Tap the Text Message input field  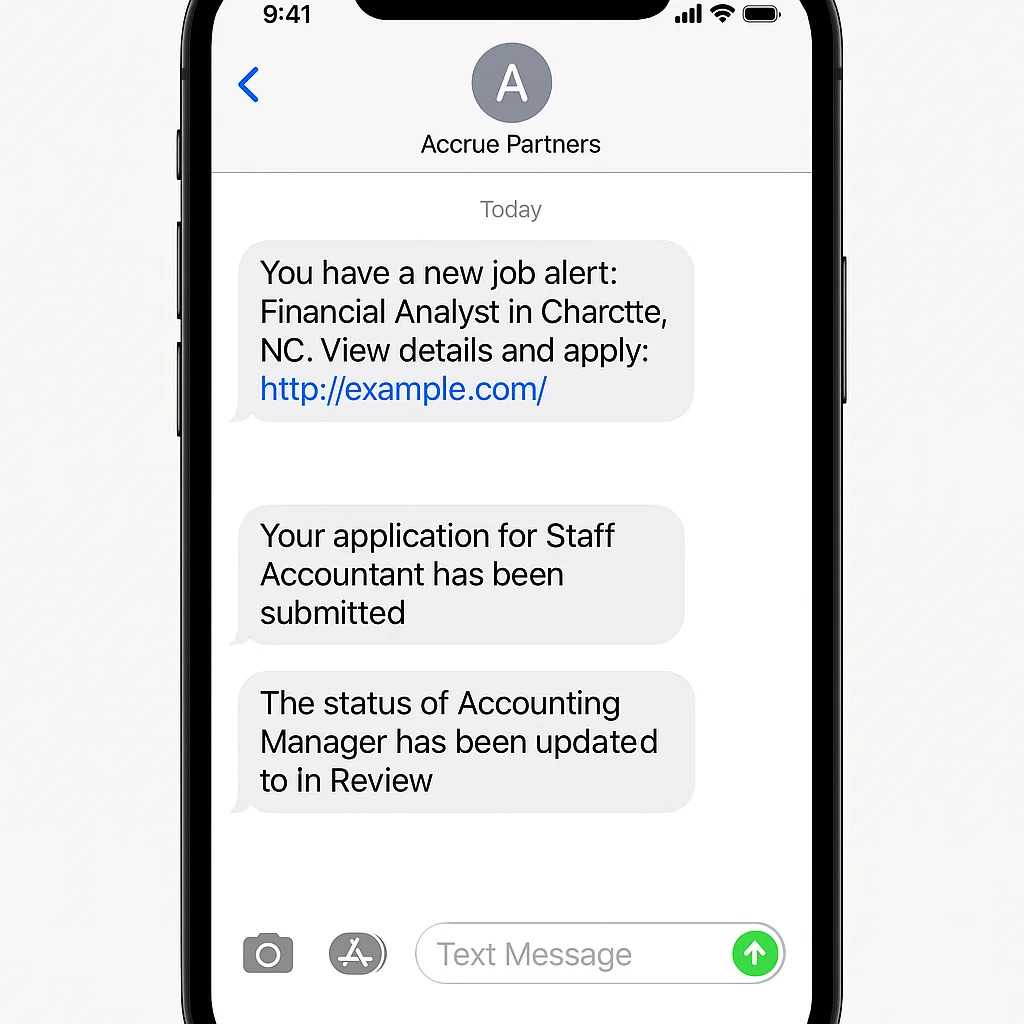click(570, 954)
